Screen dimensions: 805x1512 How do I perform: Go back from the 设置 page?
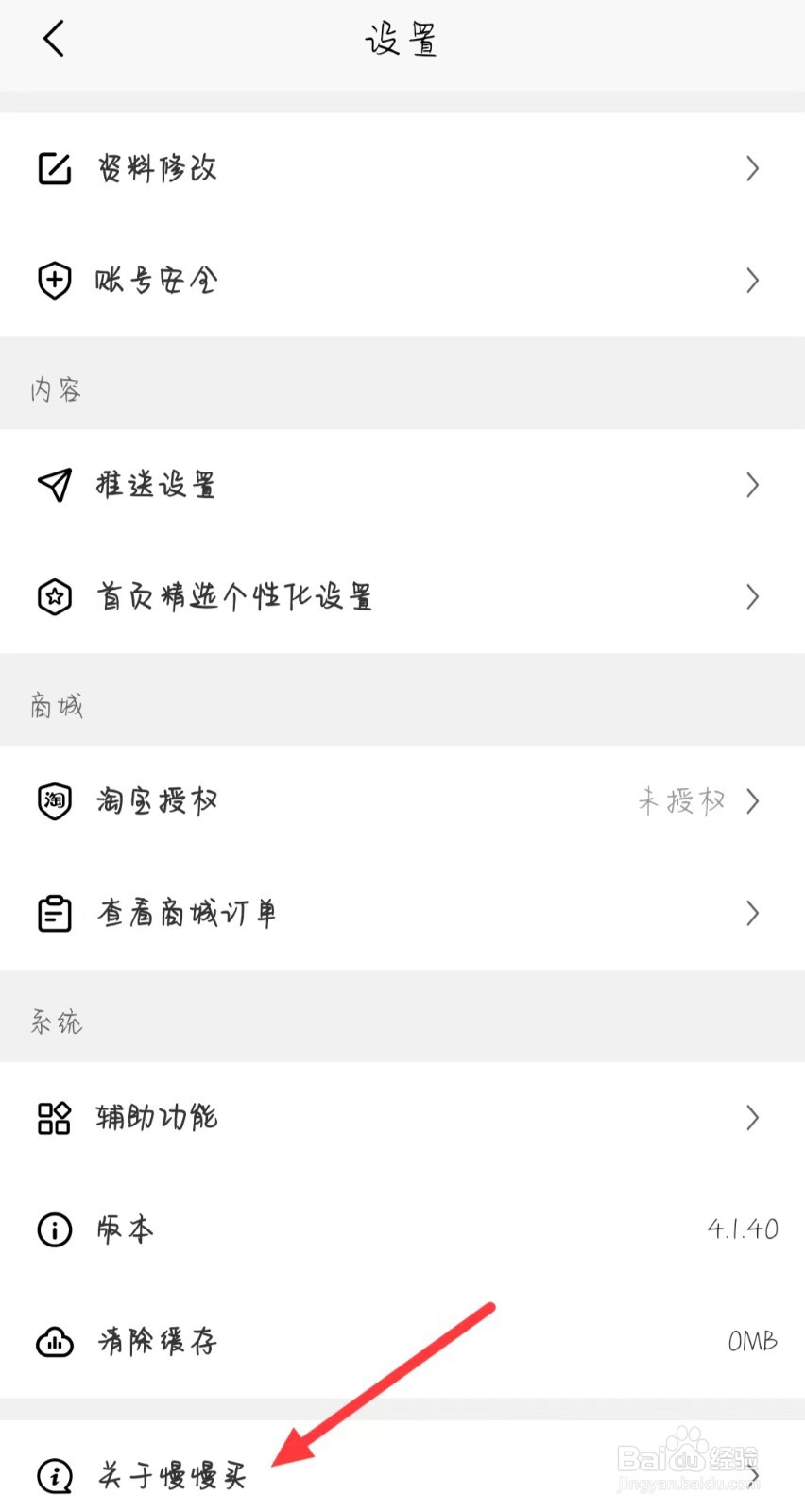pos(54,40)
